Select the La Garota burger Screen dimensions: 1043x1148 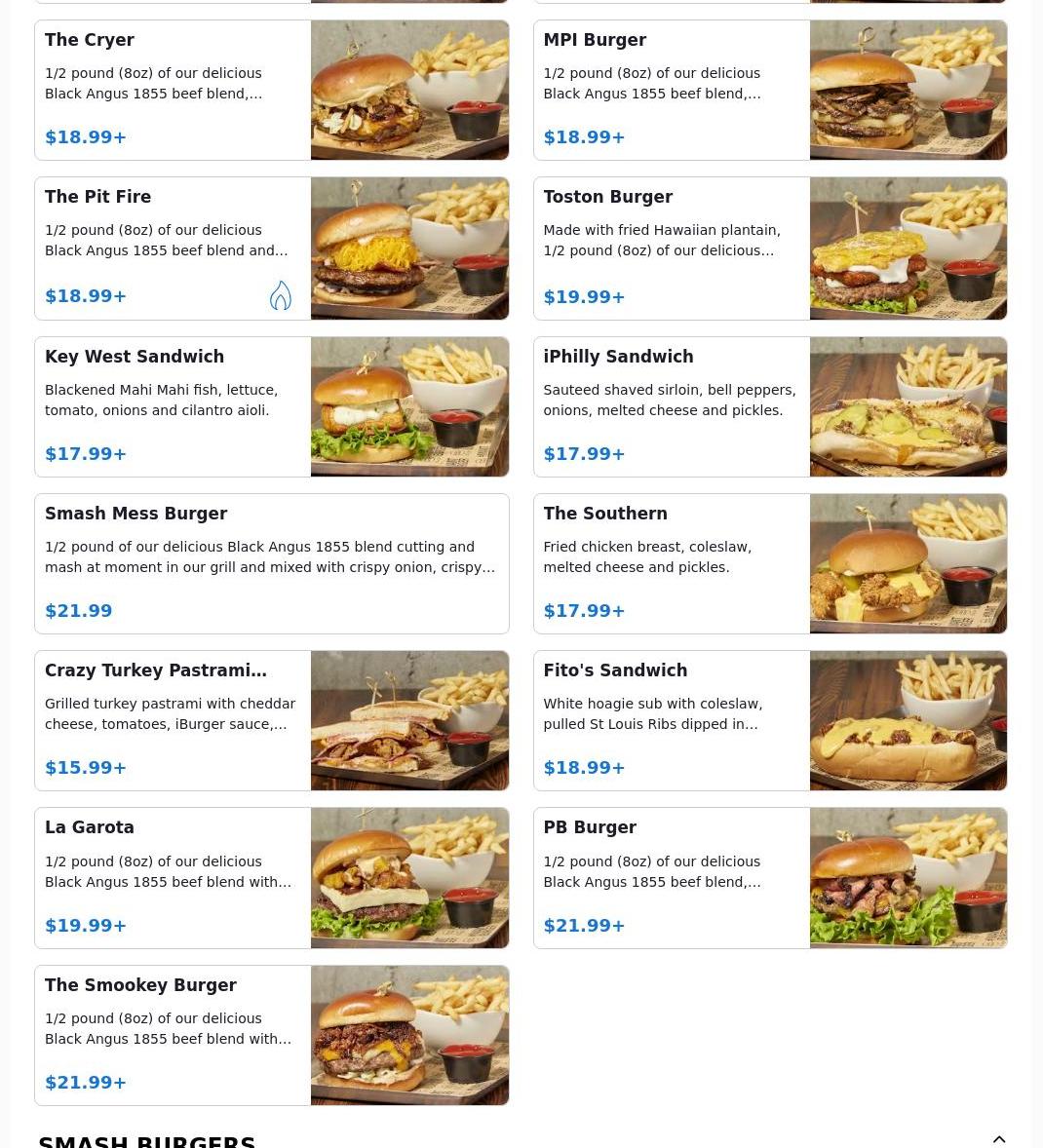point(272,878)
